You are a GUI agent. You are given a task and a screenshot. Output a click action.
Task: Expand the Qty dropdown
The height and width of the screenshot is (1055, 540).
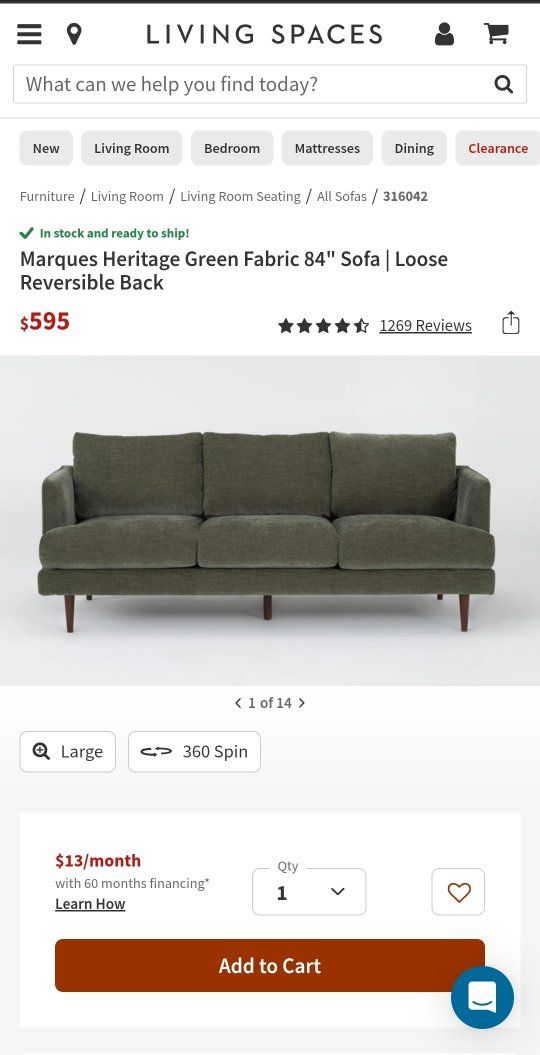(309, 892)
